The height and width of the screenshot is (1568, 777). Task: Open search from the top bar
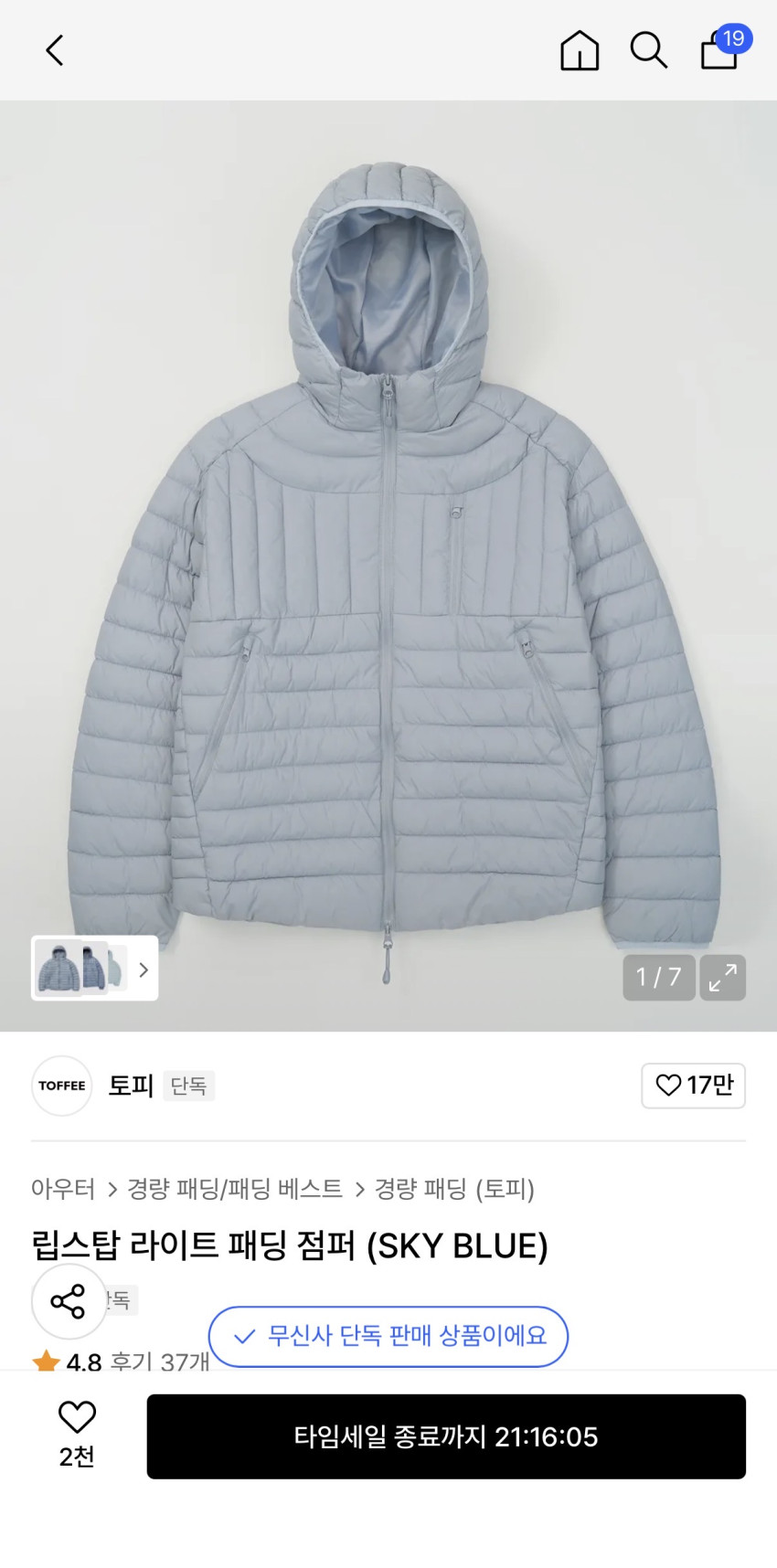point(649,51)
